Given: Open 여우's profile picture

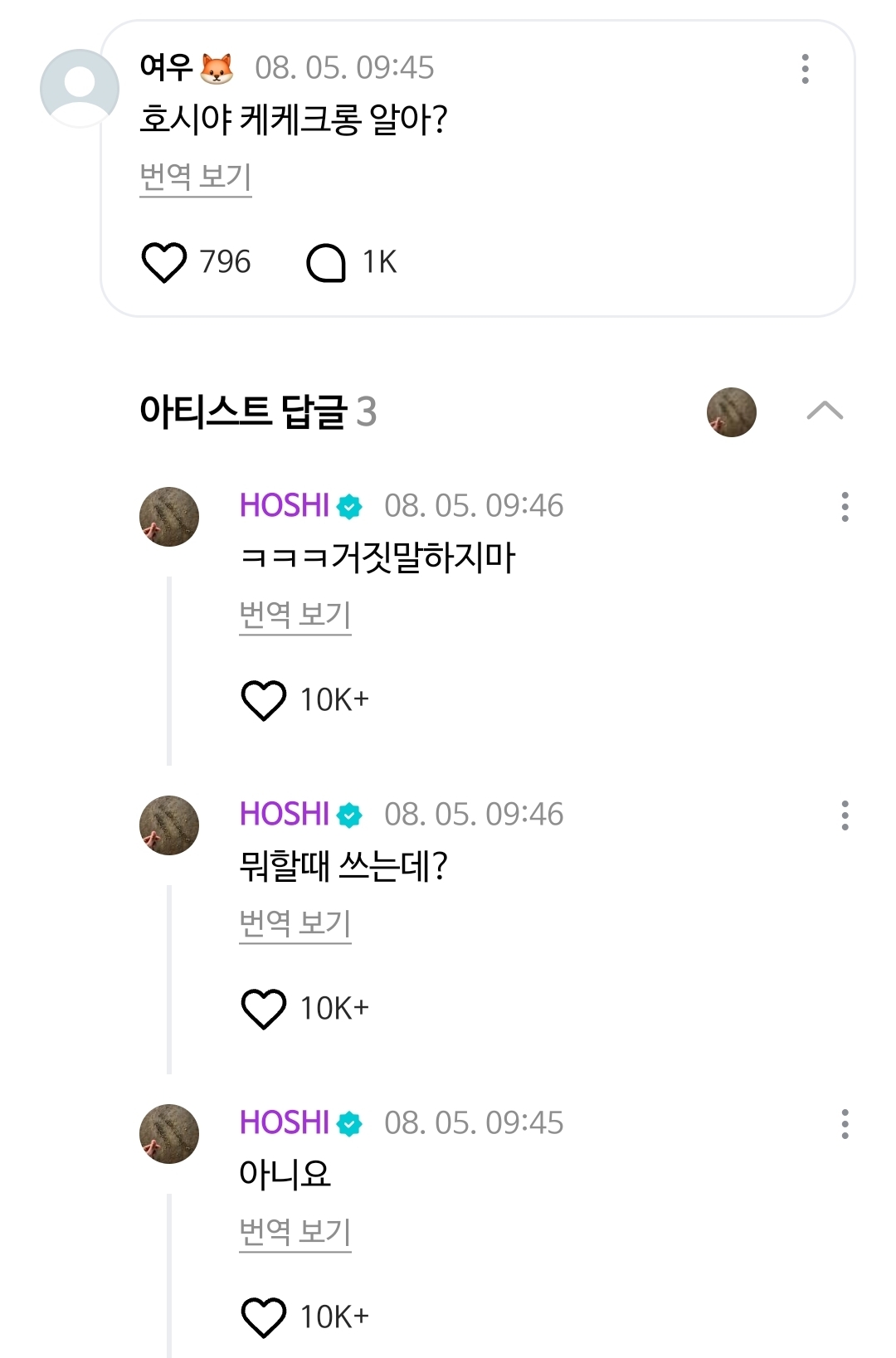Looking at the screenshot, I should [x=80, y=88].
